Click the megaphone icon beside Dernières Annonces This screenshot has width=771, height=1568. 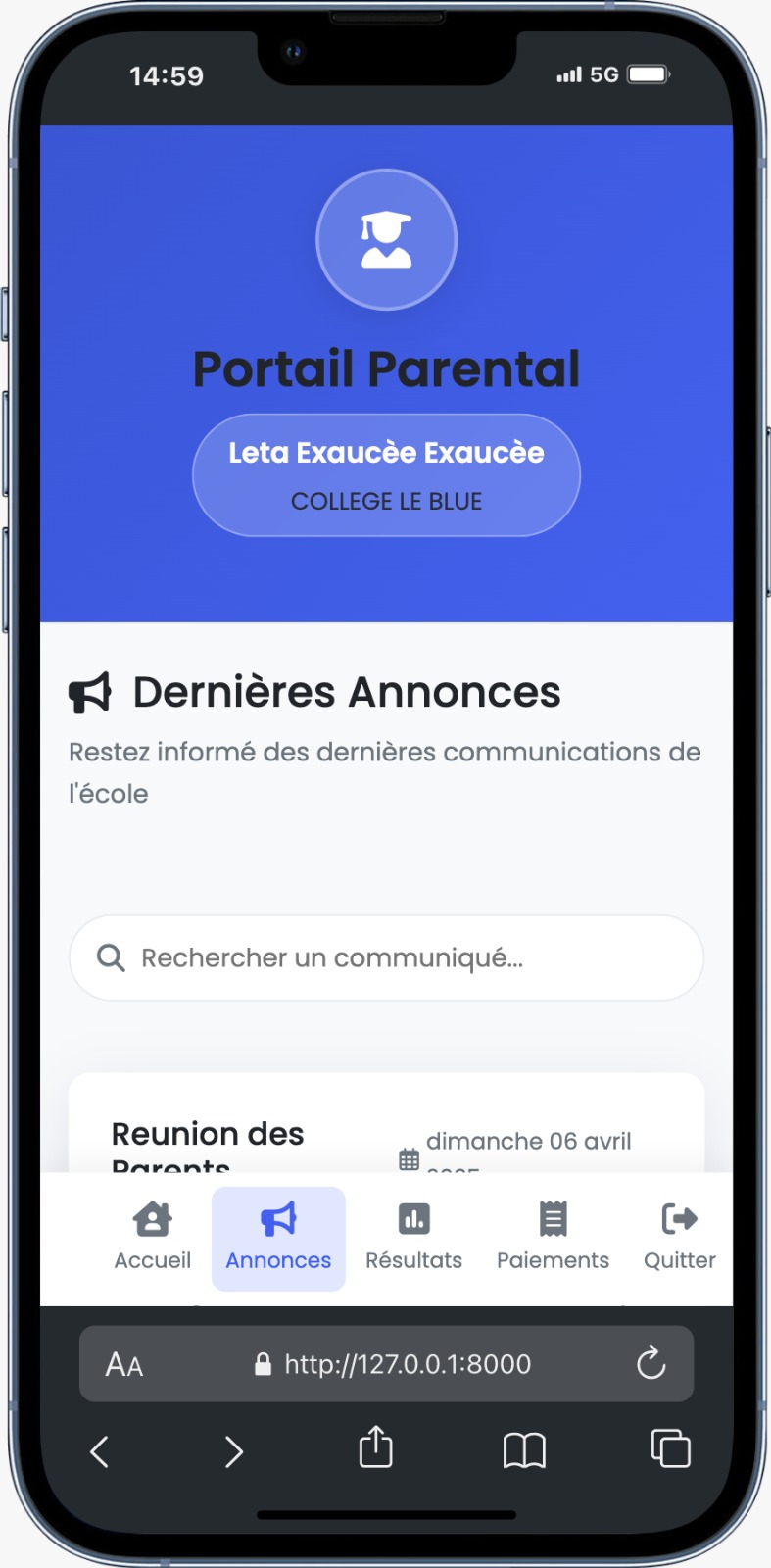pos(91,691)
